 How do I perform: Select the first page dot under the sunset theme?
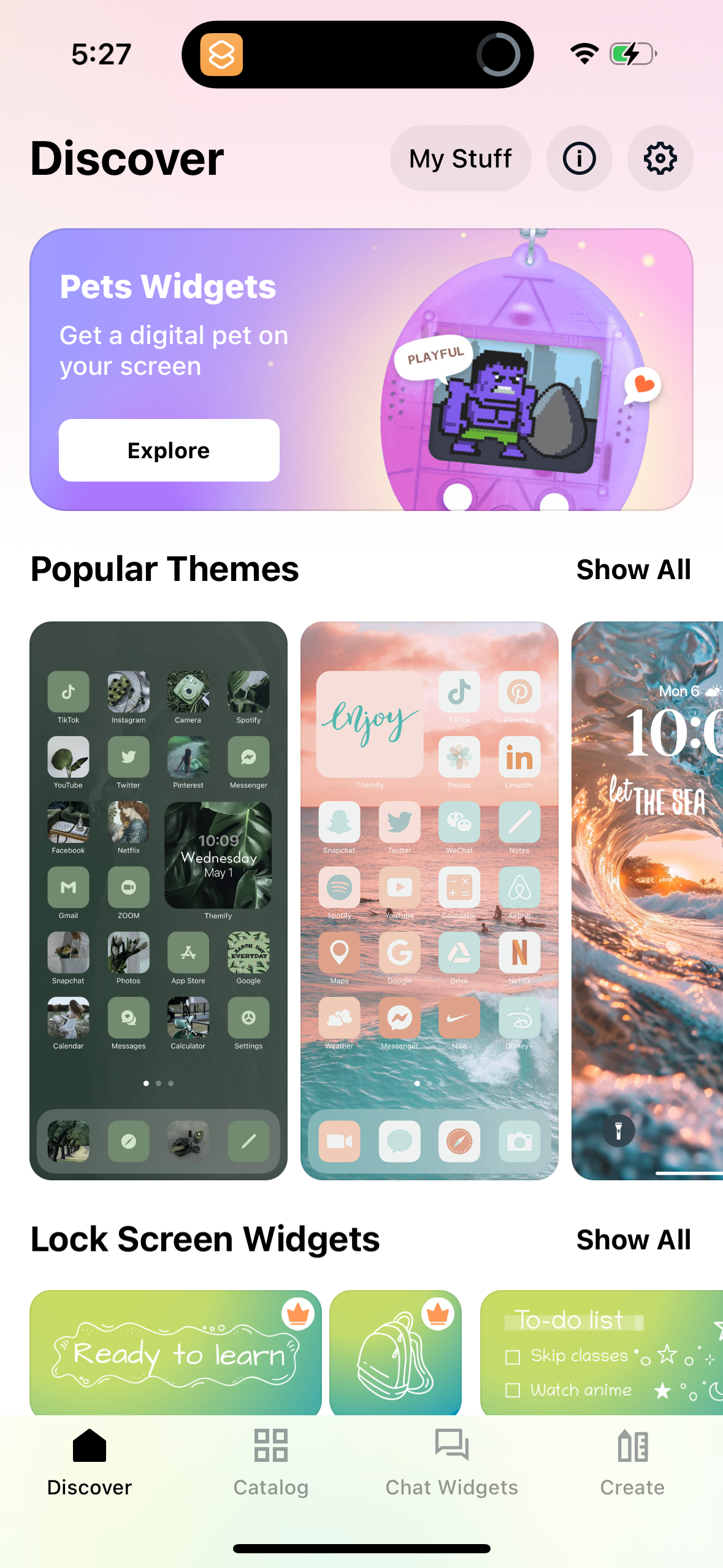coord(418,1083)
